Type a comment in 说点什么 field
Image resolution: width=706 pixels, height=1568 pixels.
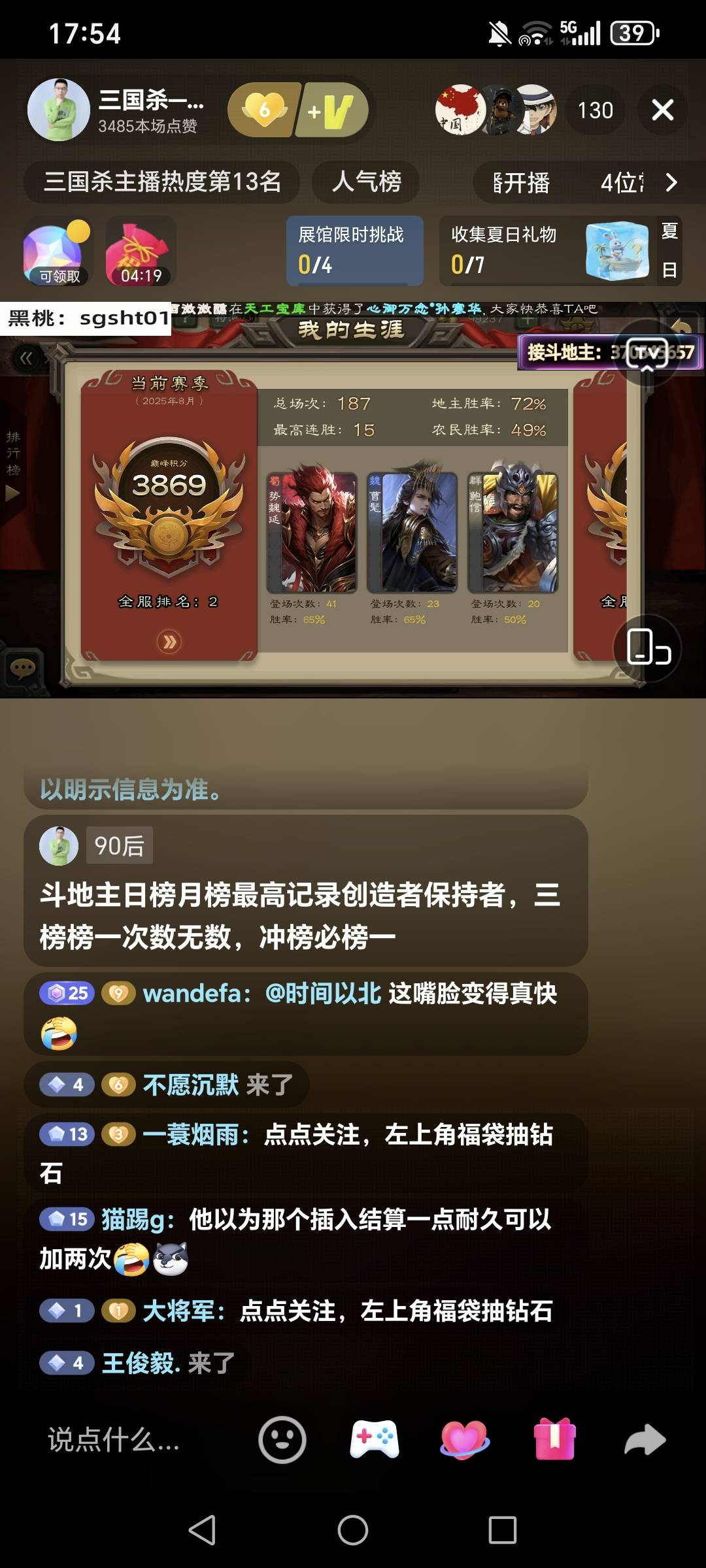(x=131, y=1439)
